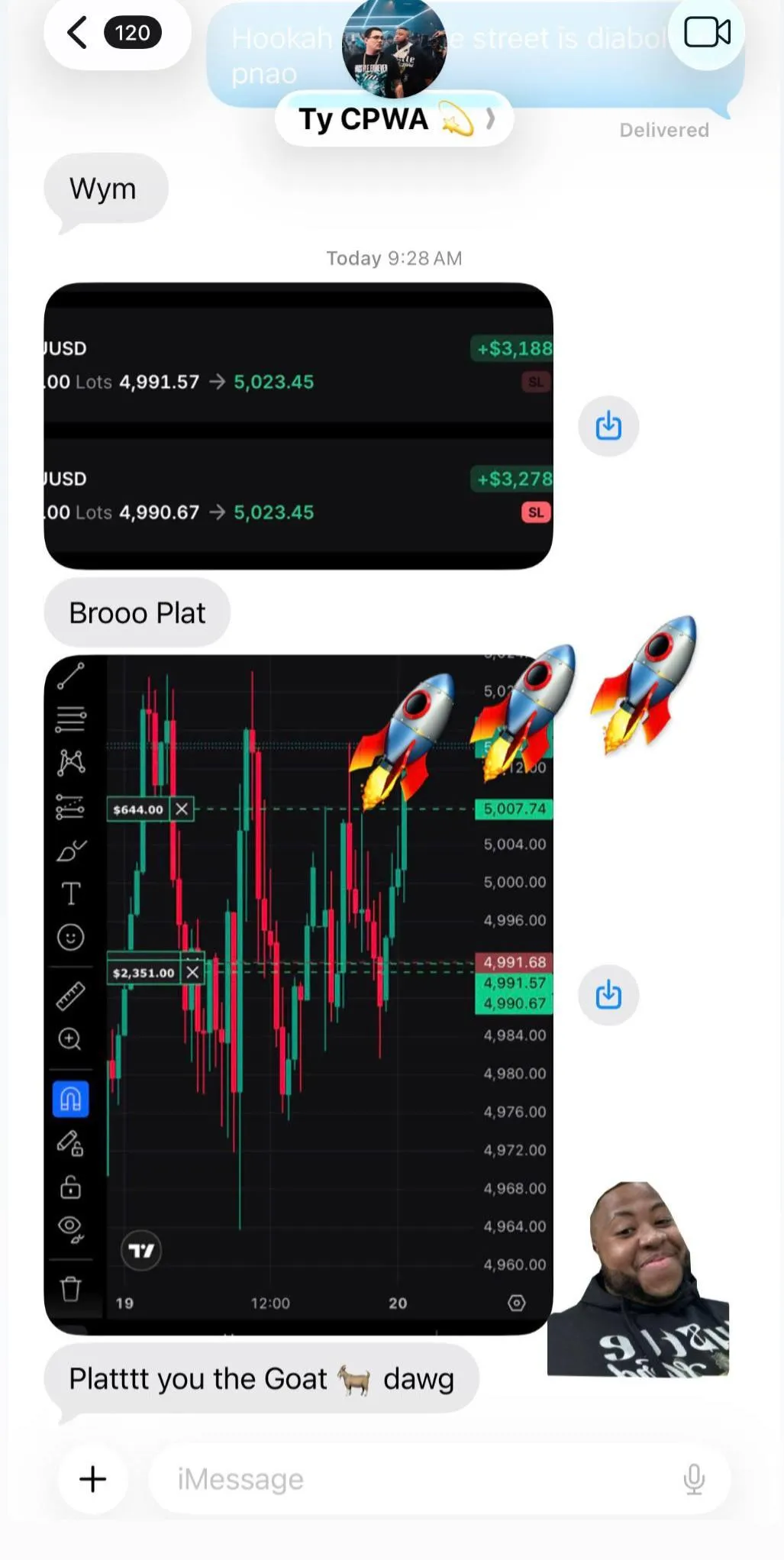Save the candlestick chart image

[608, 995]
